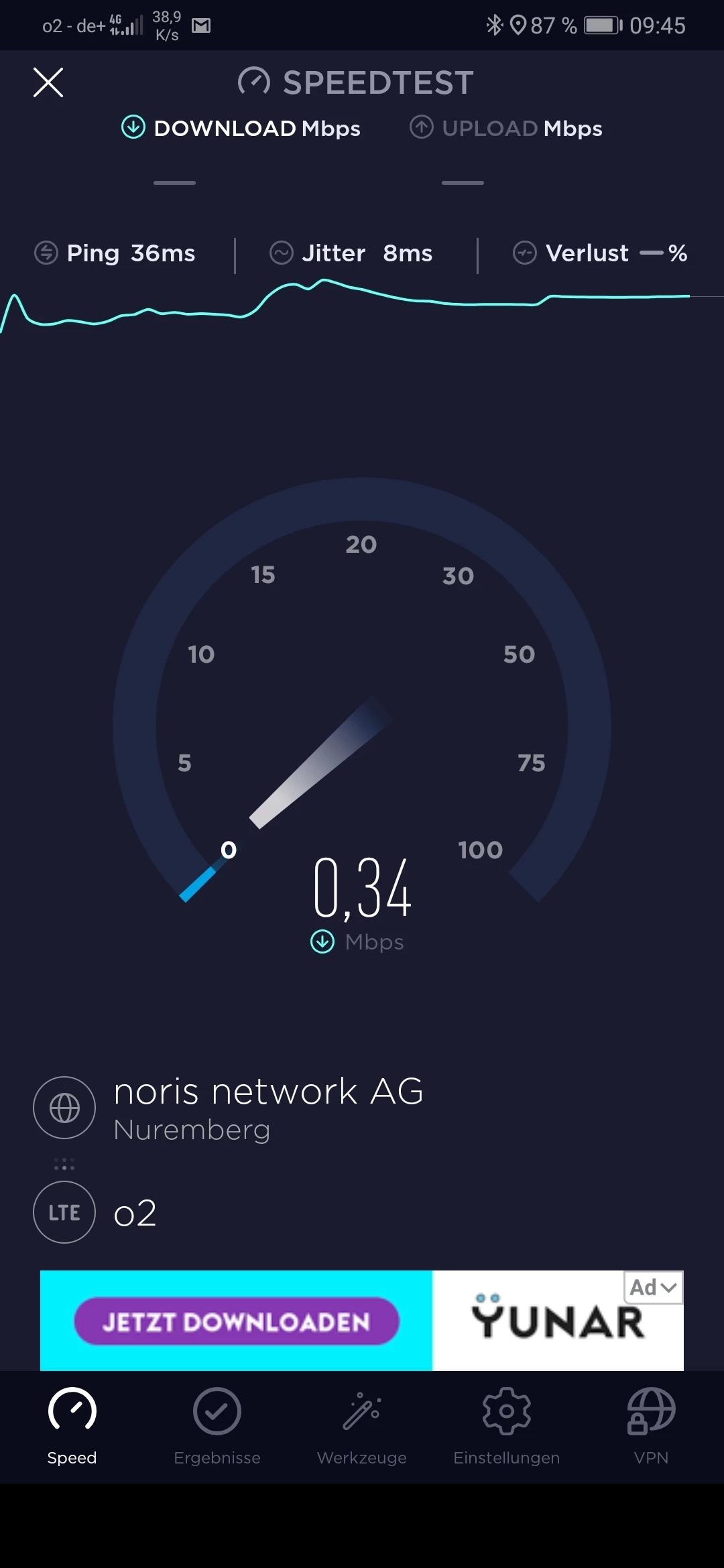Open the o2 LTE connection row
This screenshot has height=1568, width=724.
point(134,1213)
